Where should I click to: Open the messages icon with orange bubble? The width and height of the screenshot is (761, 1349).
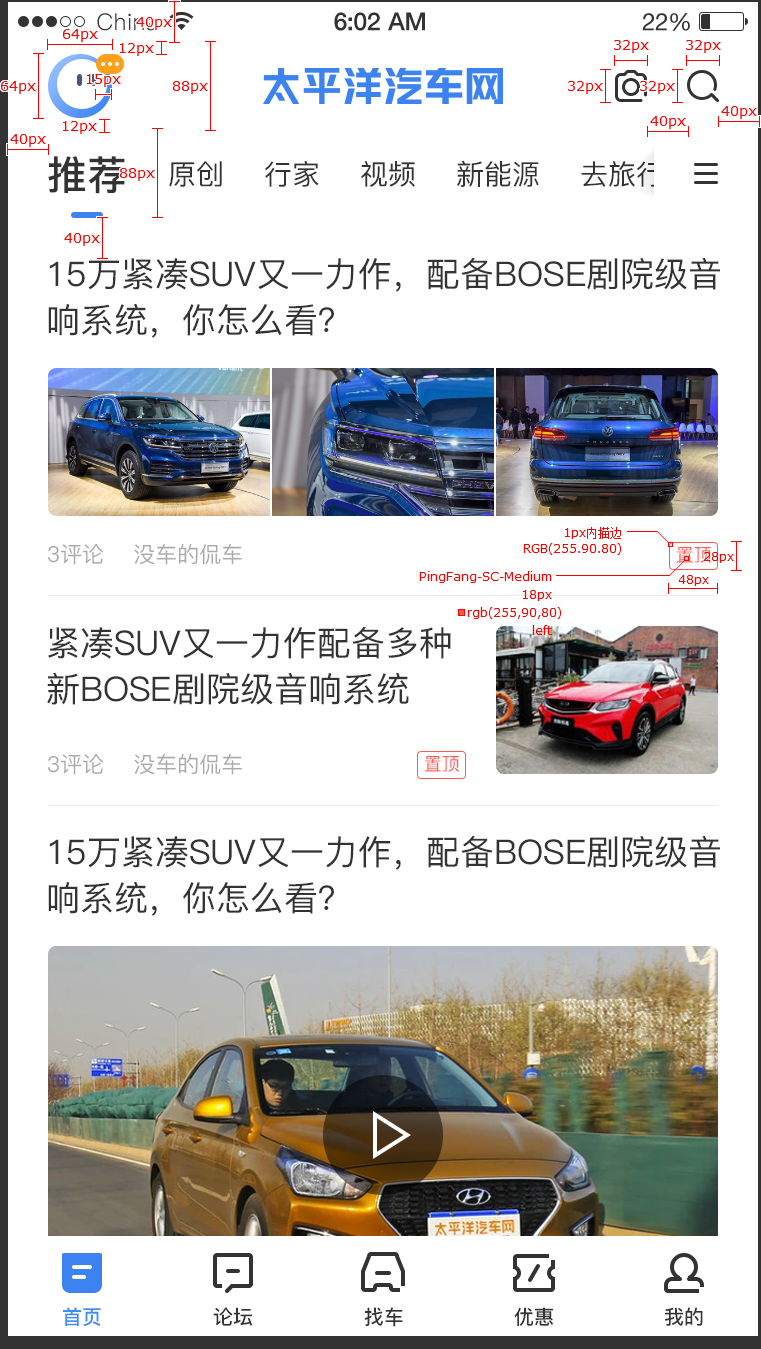(80, 86)
